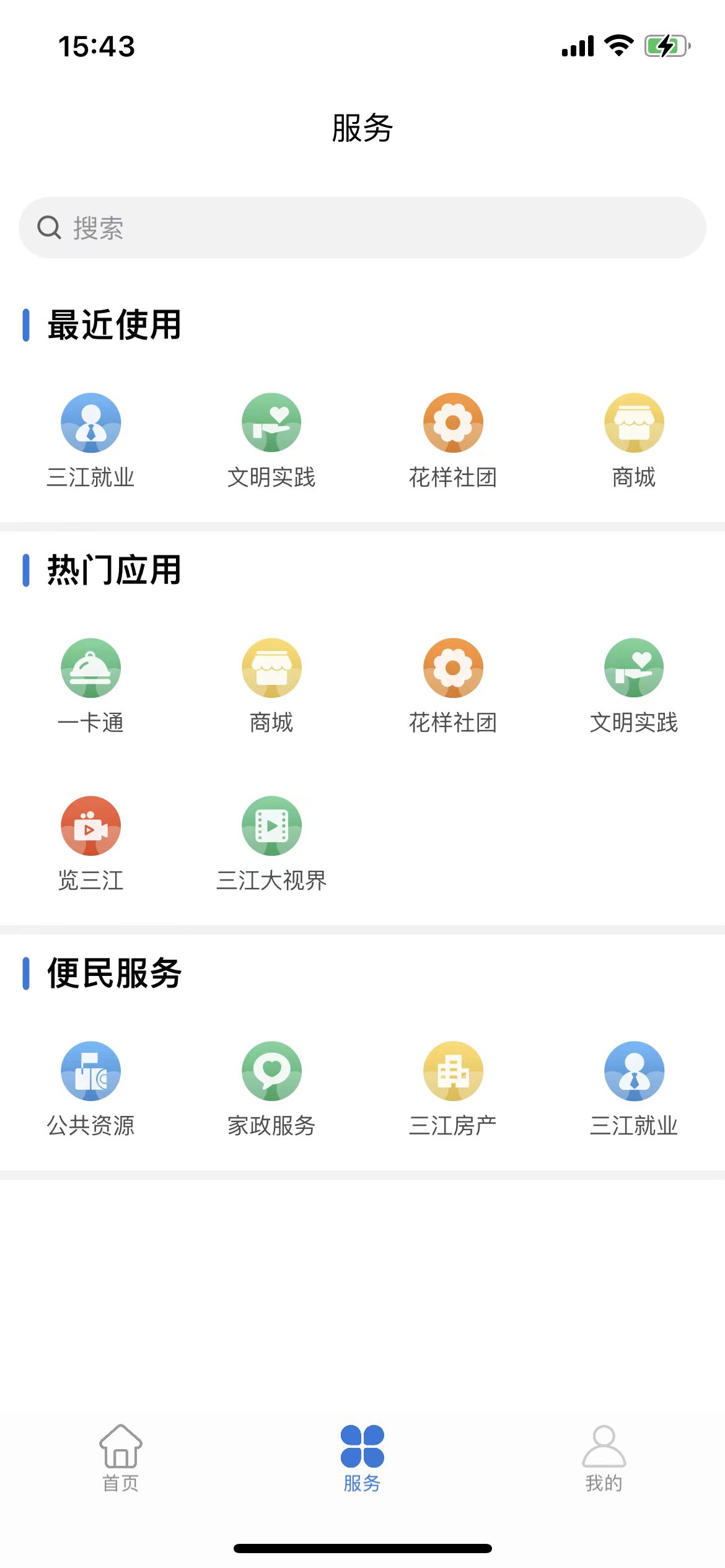Open the 览三江 video service
The image size is (725, 1568).
[90, 826]
